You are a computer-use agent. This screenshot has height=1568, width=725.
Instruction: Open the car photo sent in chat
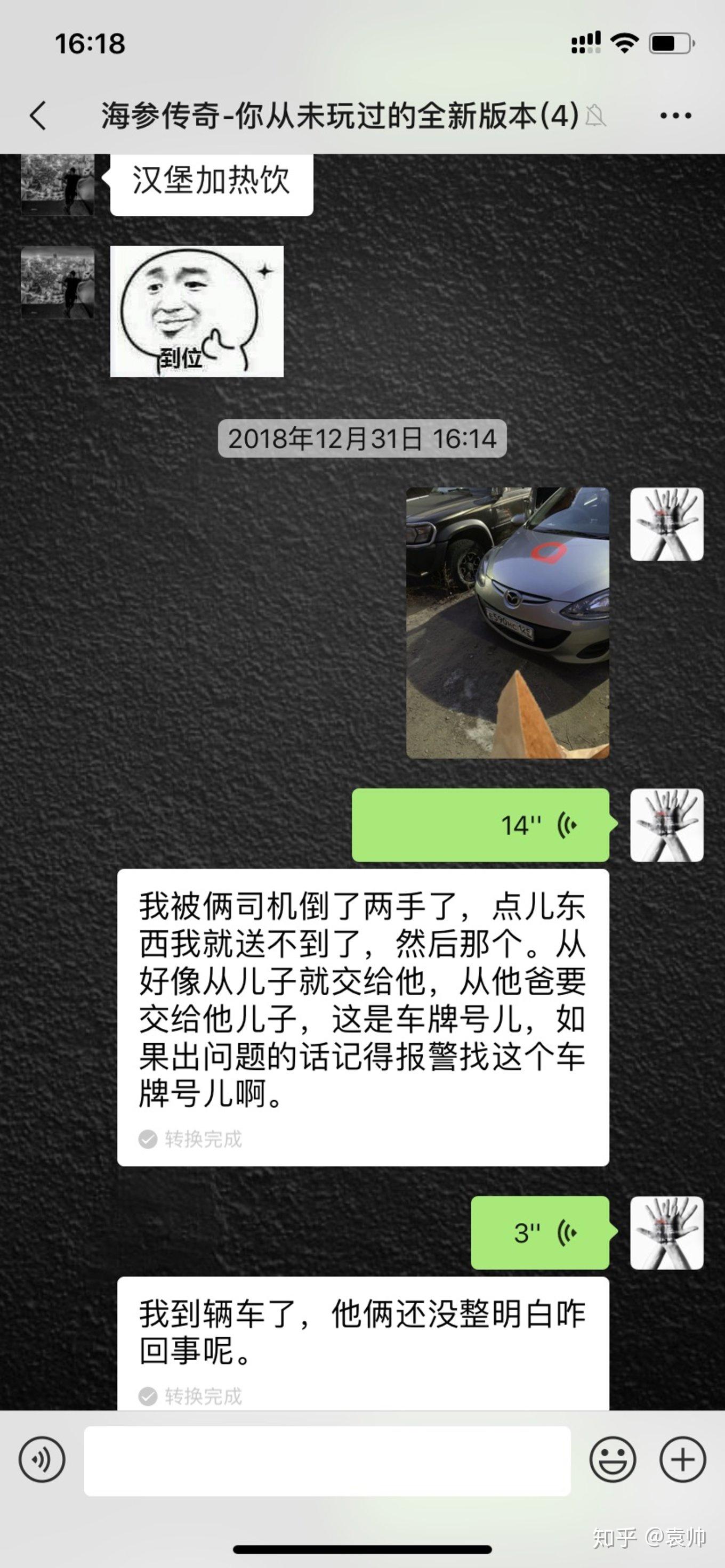click(507, 623)
